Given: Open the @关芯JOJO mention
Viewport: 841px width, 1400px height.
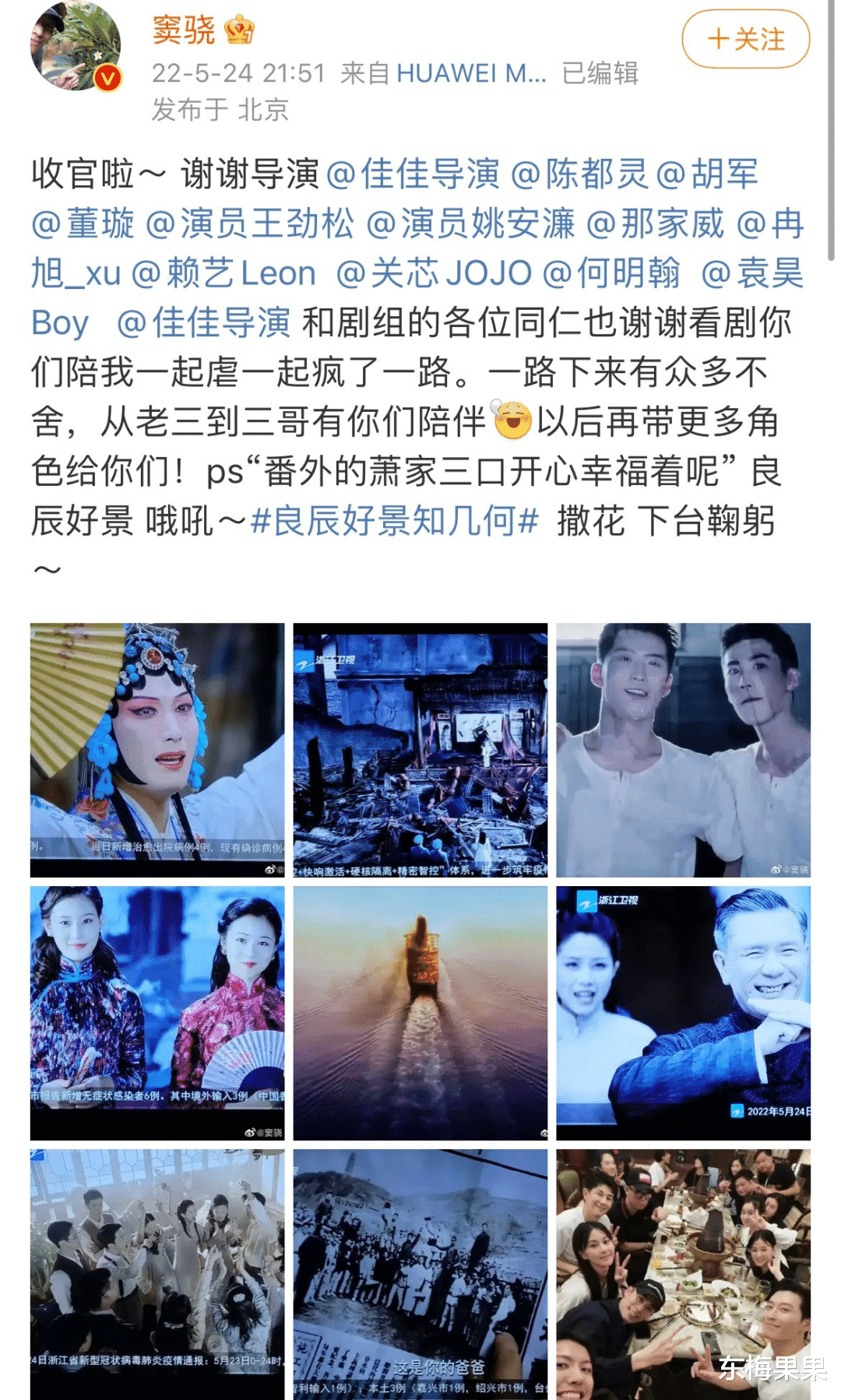Looking at the screenshot, I should pos(434,273).
